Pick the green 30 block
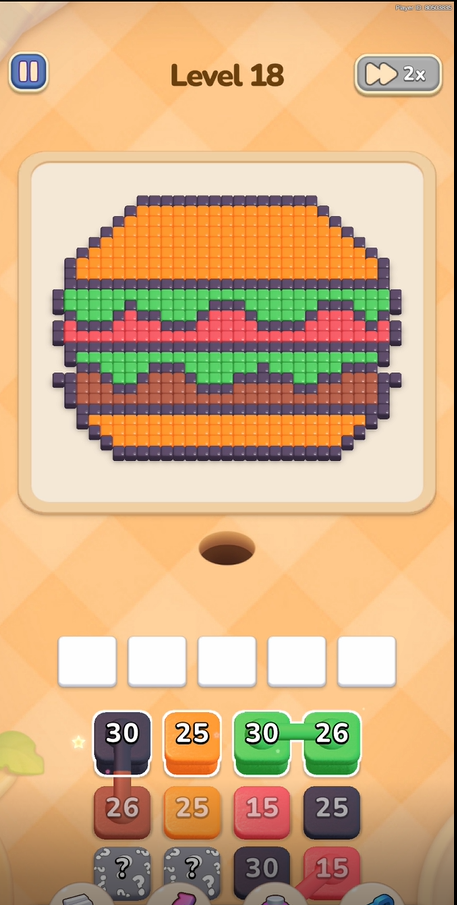The image size is (457, 905). [x=262, y=743]
